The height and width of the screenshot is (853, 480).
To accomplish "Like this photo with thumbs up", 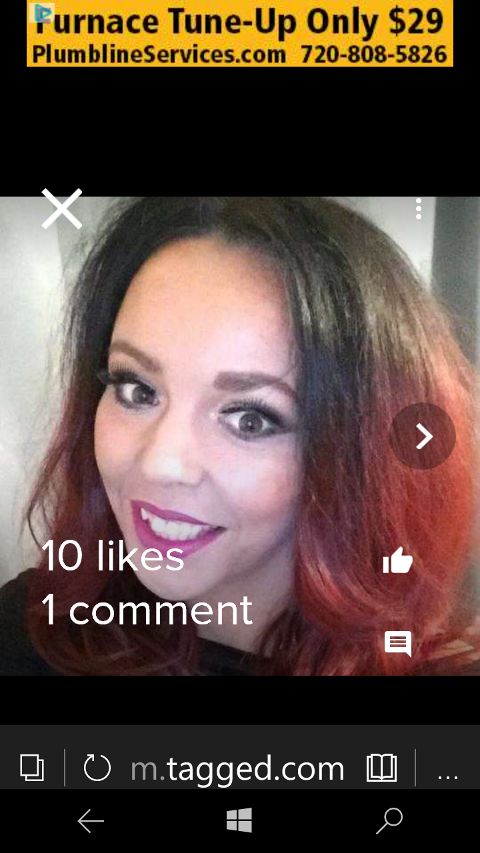I will click(398, 561).
